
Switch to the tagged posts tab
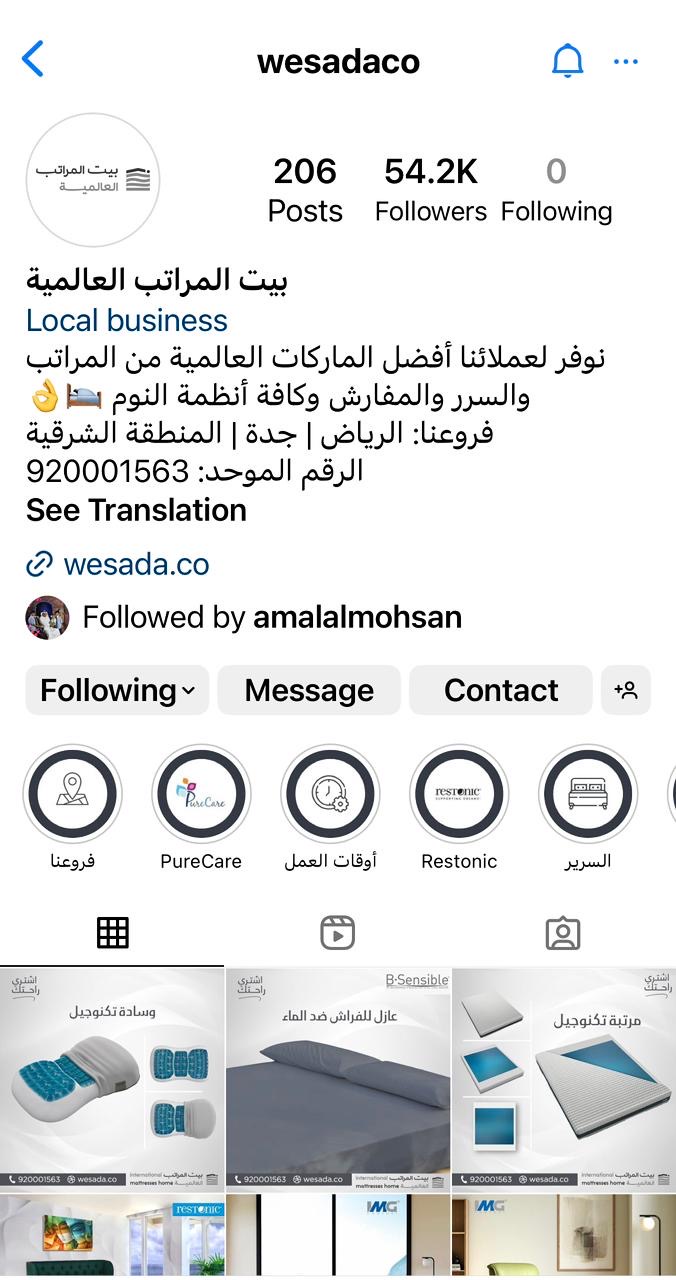[563, 933]
